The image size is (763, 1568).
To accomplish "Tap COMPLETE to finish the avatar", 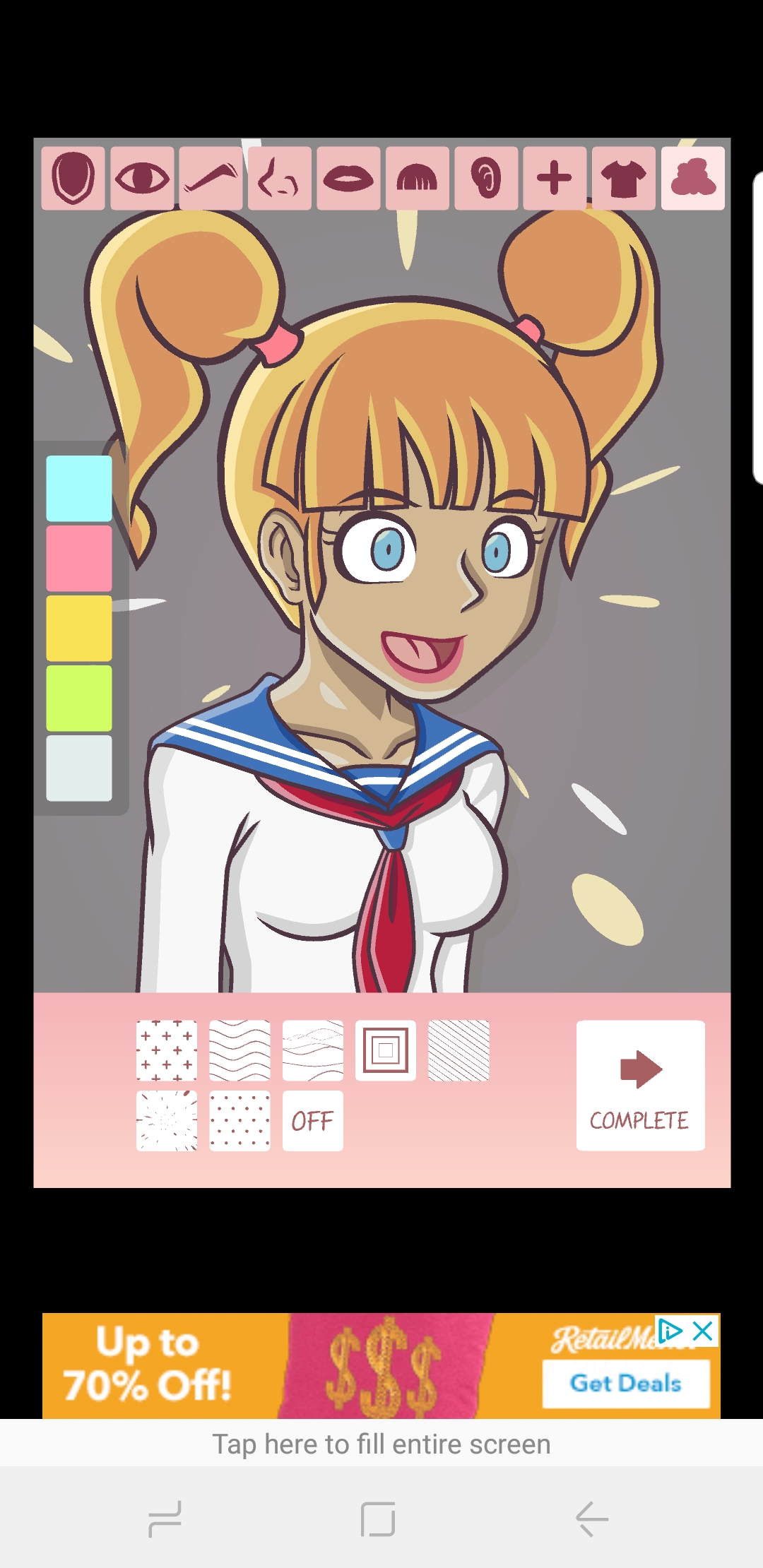I will [641, 1086].
